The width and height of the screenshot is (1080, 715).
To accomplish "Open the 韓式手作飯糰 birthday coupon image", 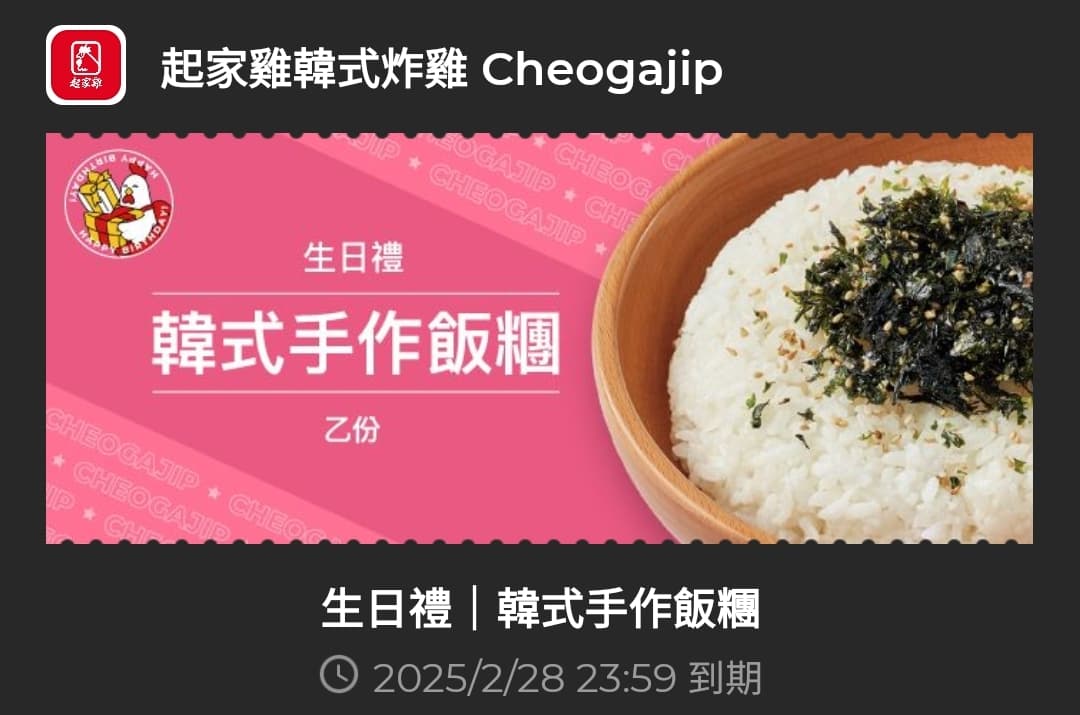I will [539, 338].
